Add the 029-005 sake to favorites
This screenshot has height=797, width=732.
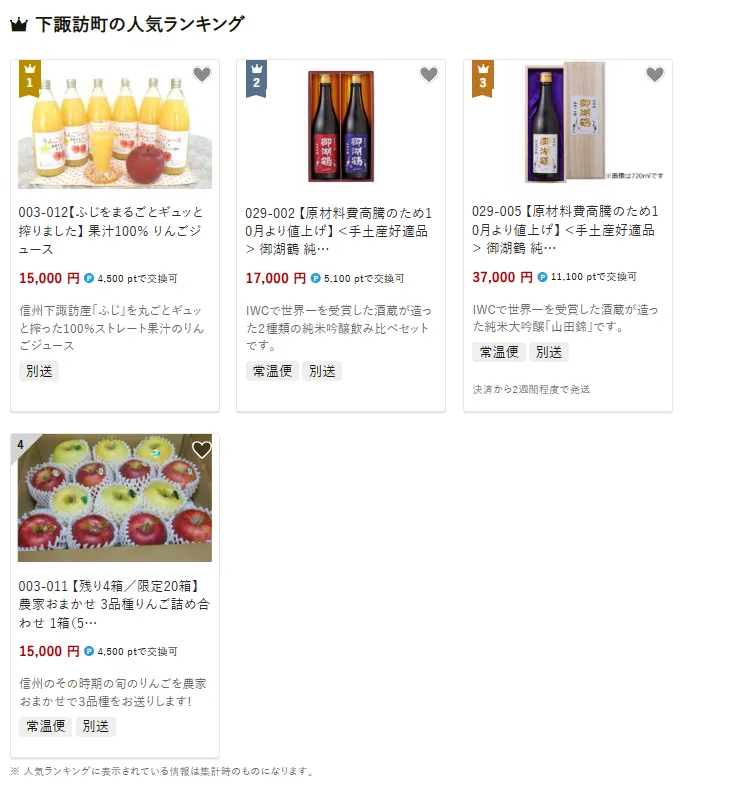point(655,75)
